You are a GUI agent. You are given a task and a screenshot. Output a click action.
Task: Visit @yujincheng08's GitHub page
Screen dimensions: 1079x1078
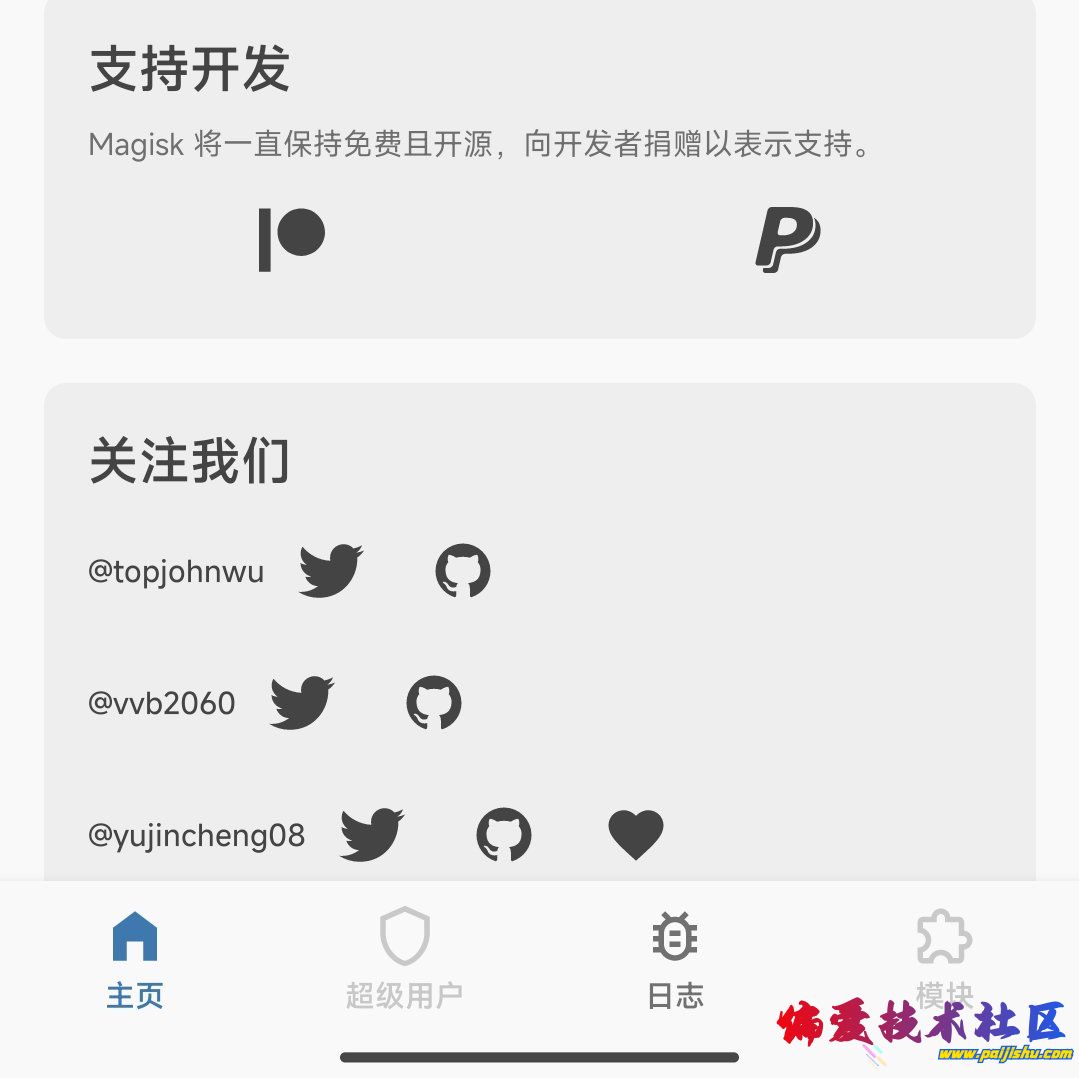coord(504,835)
